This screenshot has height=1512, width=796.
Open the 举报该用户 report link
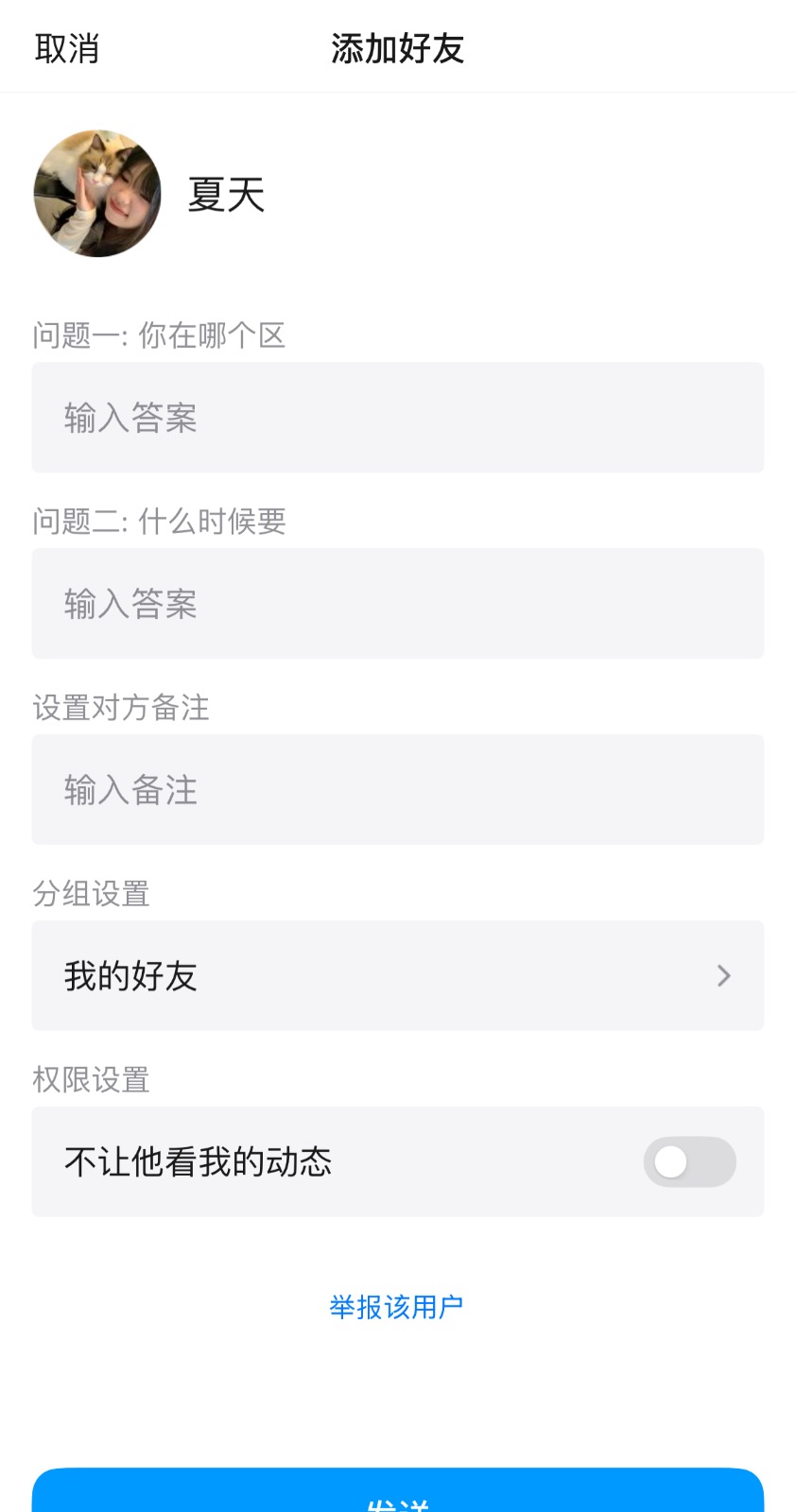coord(396,1307)
